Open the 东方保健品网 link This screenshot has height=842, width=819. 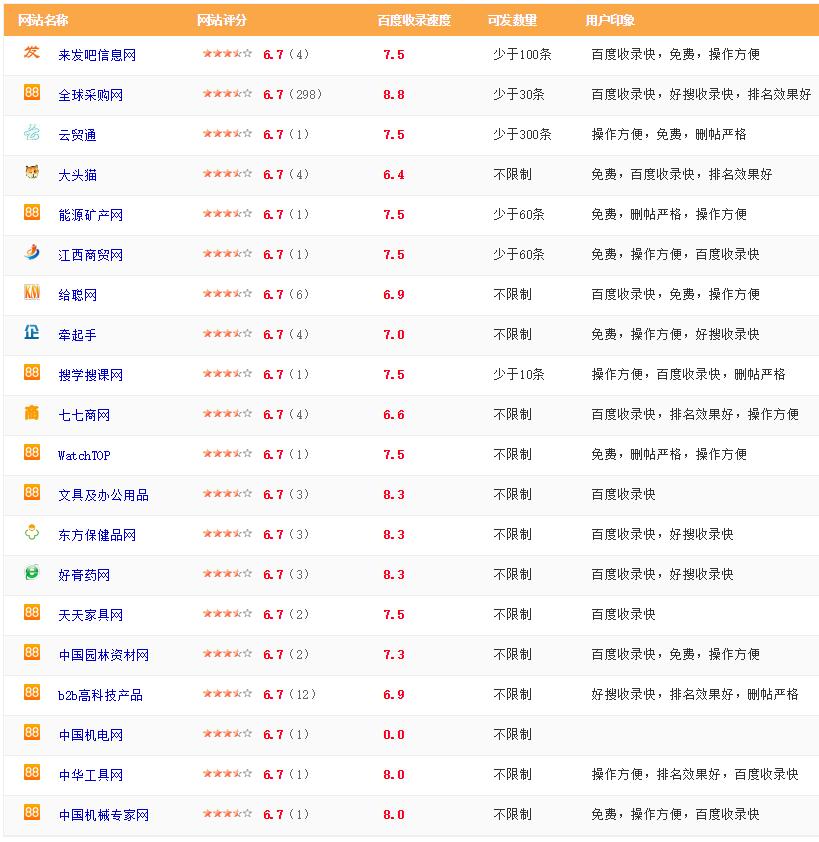pyautogui.click(x=96, y=535)
